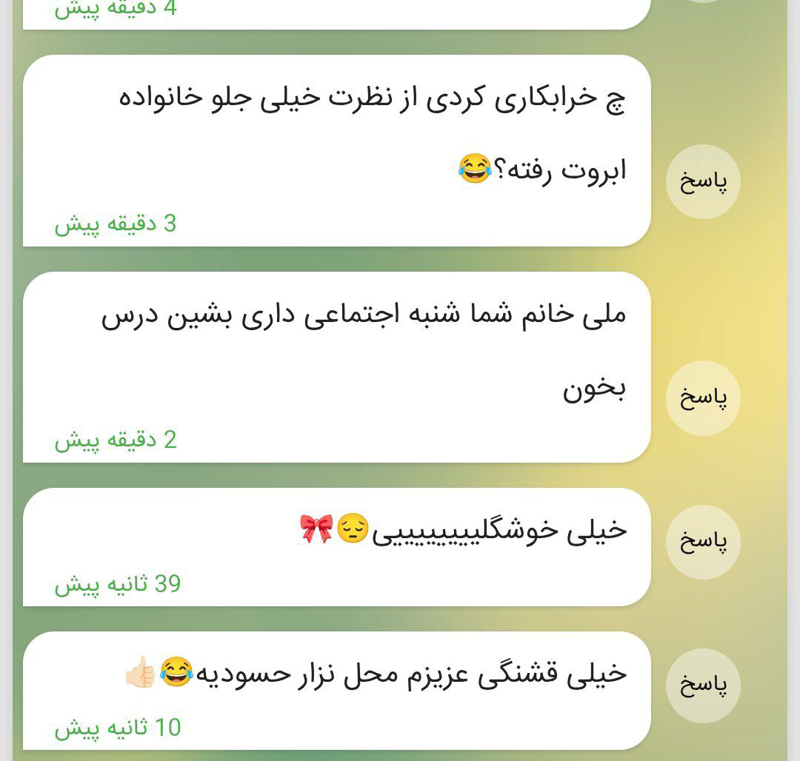Reply to the message about خرابکاری and ابرو
The image size is (800, 761).
703,182
